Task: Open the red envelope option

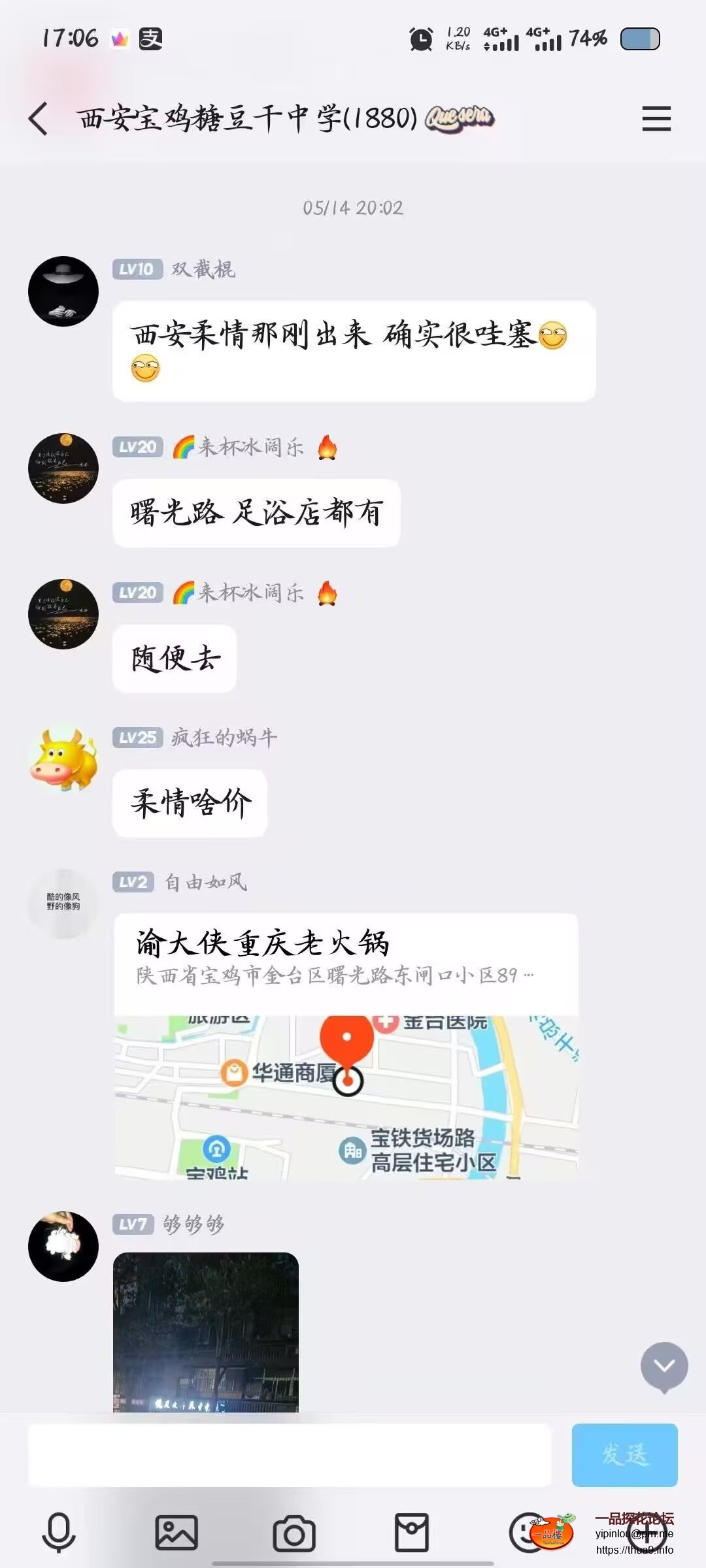Action: [x=412, y=1533]
